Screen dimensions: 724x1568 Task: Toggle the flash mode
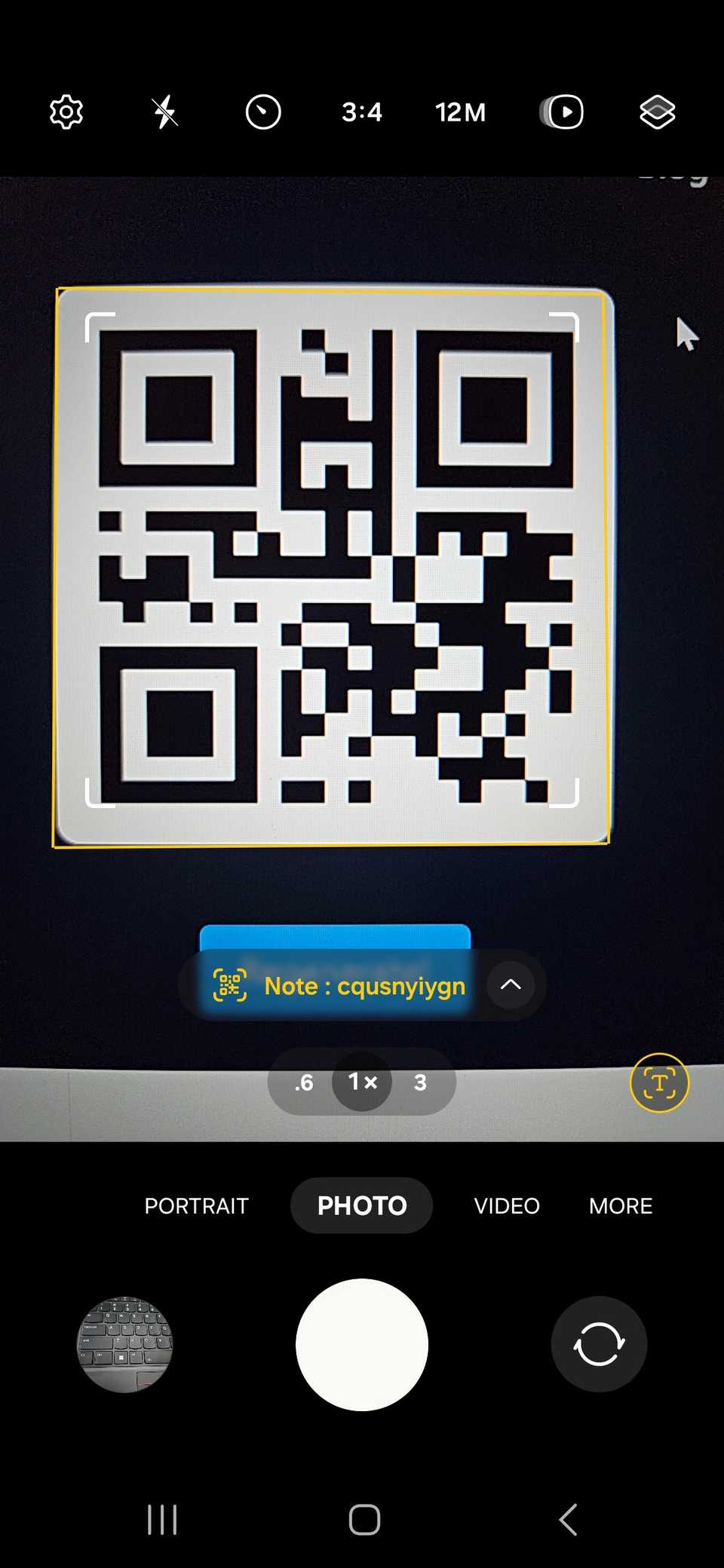(164, 112)
